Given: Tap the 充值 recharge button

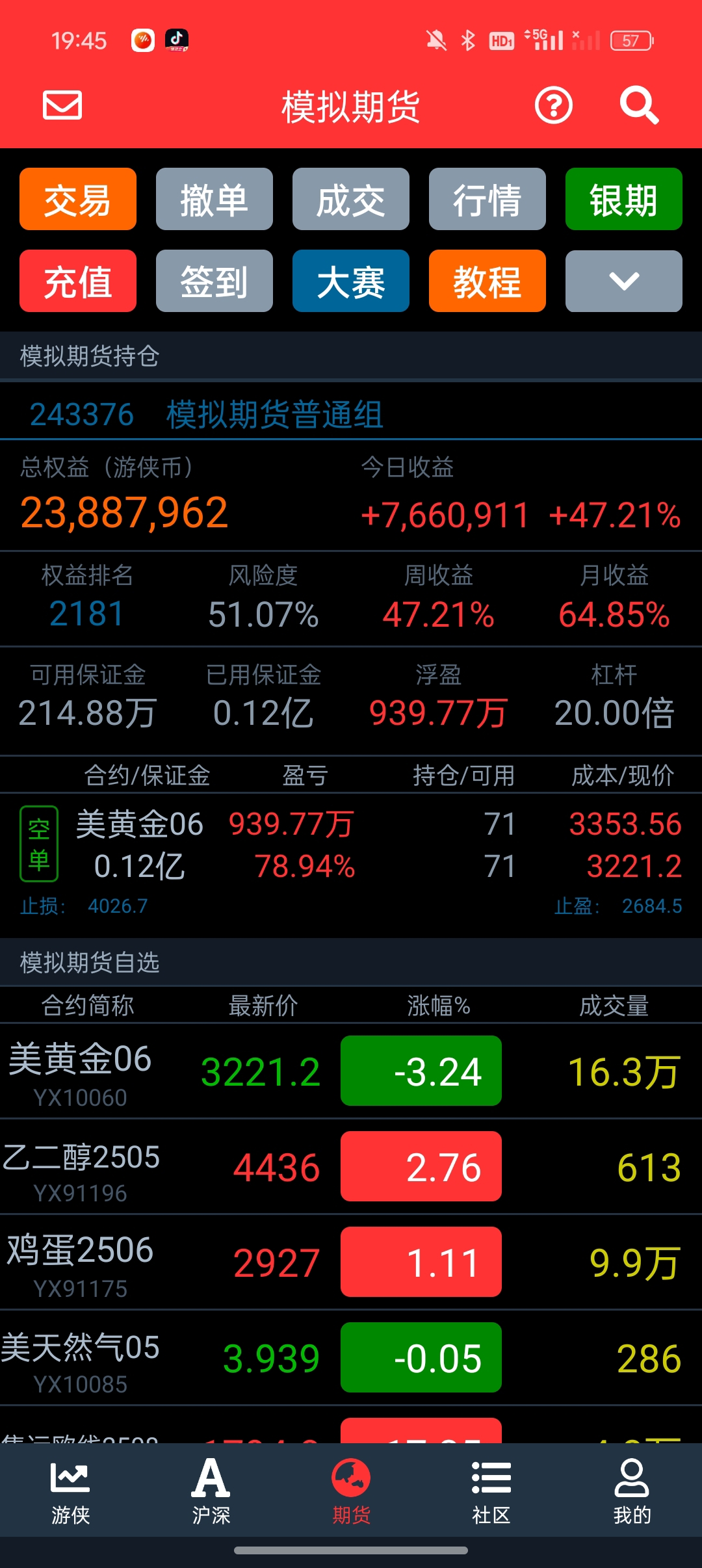Looking at the screenshot, I should tap(78, 281).
